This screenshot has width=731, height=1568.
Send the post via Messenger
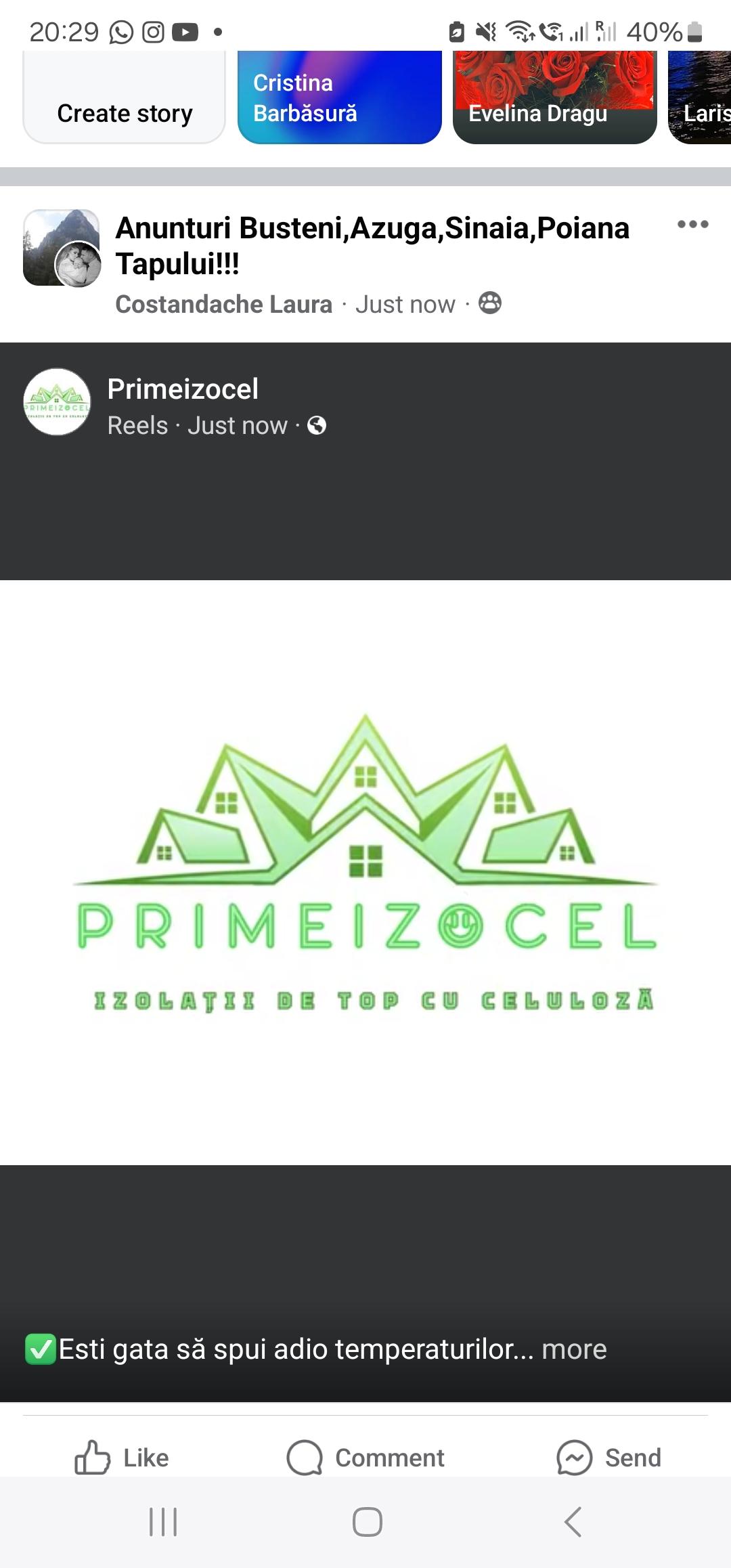coord(608,1458)
